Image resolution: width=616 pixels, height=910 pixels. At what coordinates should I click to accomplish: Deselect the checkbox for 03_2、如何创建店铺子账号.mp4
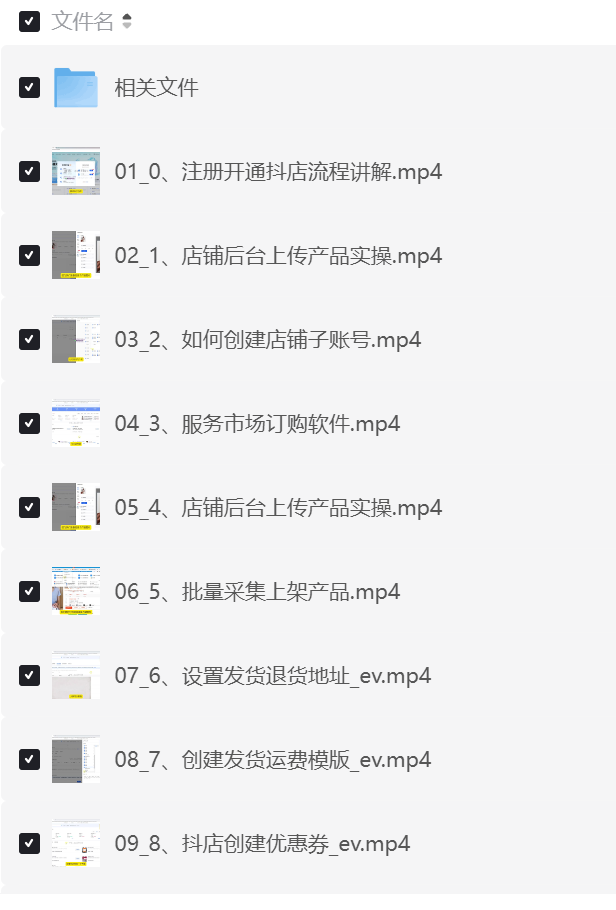[29, 340]
